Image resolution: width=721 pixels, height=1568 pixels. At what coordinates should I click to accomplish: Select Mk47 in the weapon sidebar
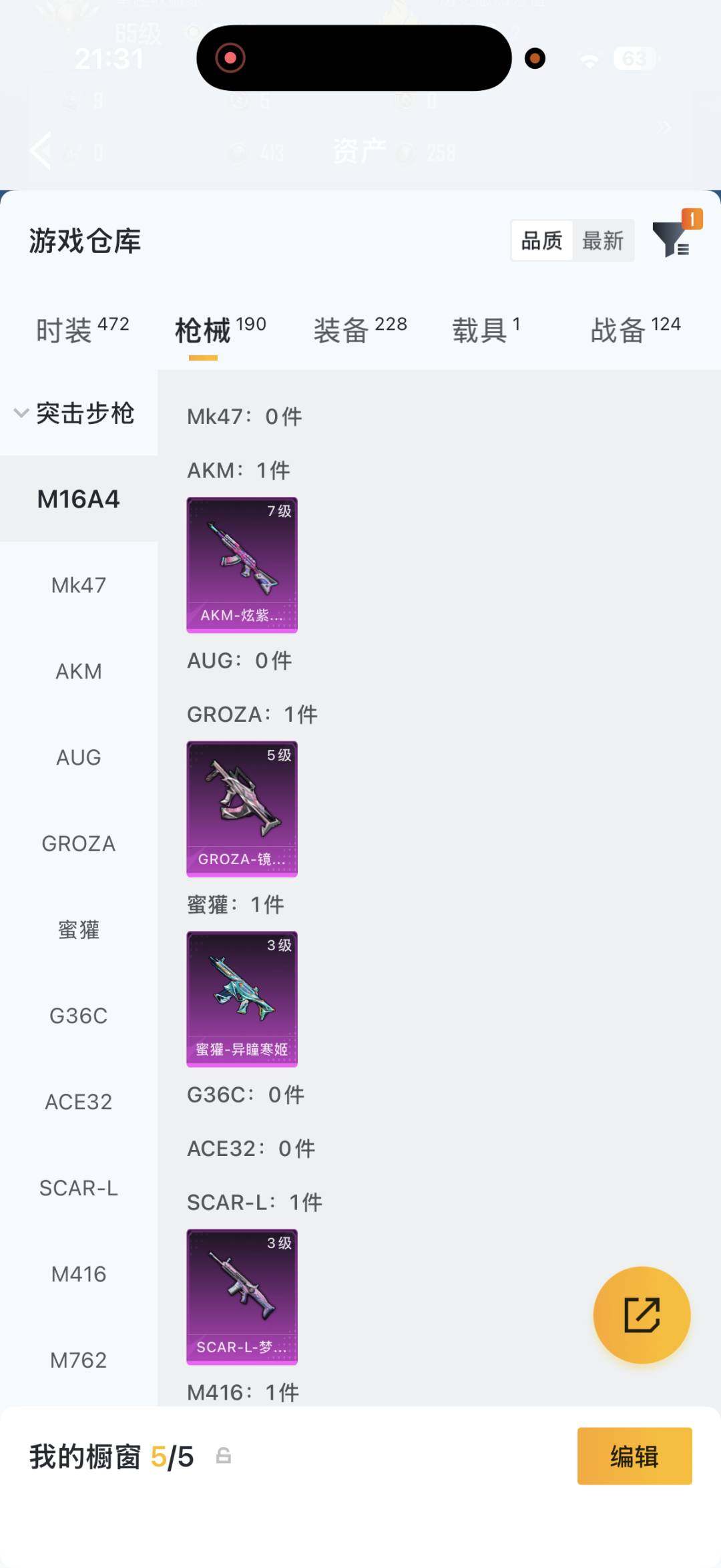[x=79, y=586]
